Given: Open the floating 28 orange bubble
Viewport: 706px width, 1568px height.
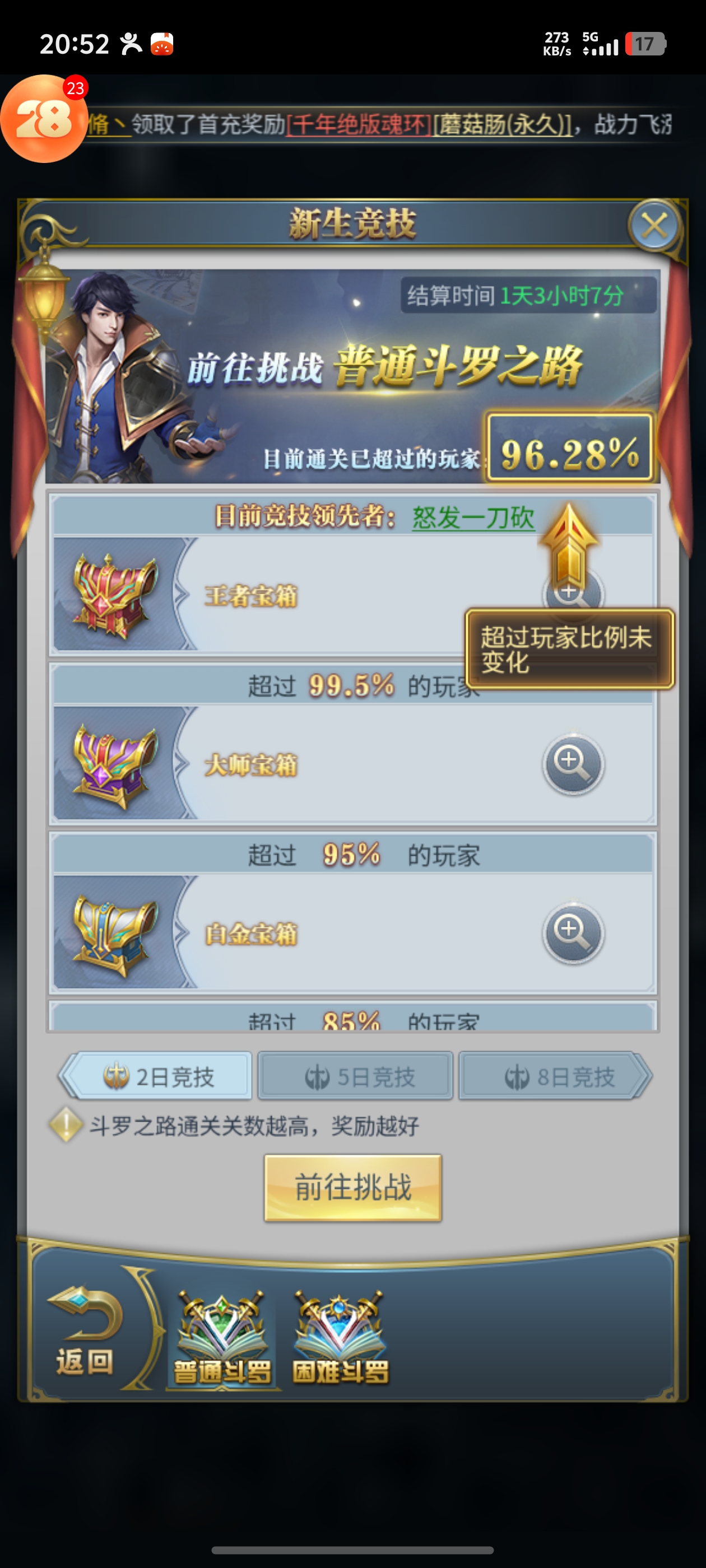Looking at the screenshot, I should pyautogui.click(x=43, y=119).
